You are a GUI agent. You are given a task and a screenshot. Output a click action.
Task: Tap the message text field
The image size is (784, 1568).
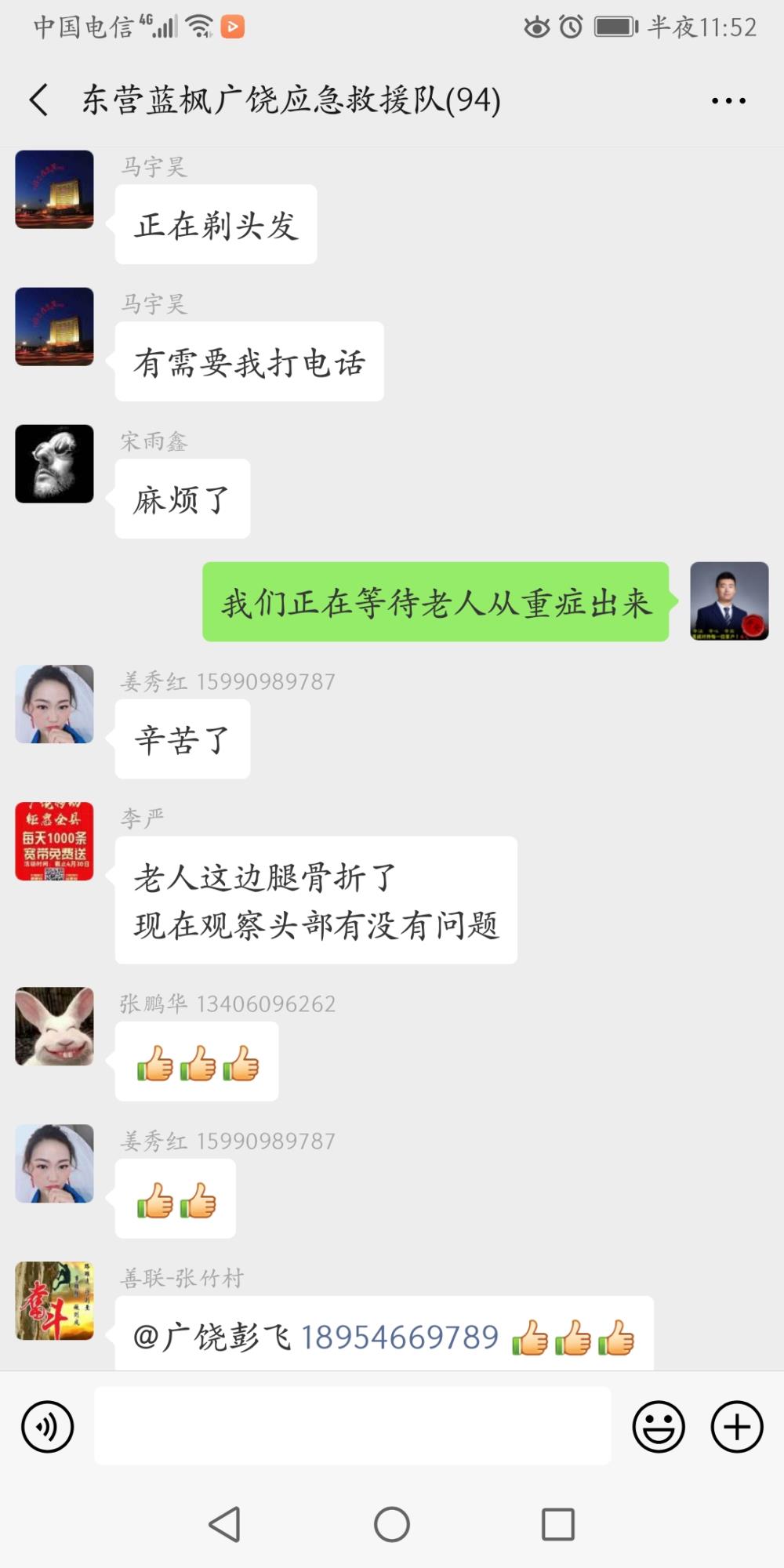353,1425
